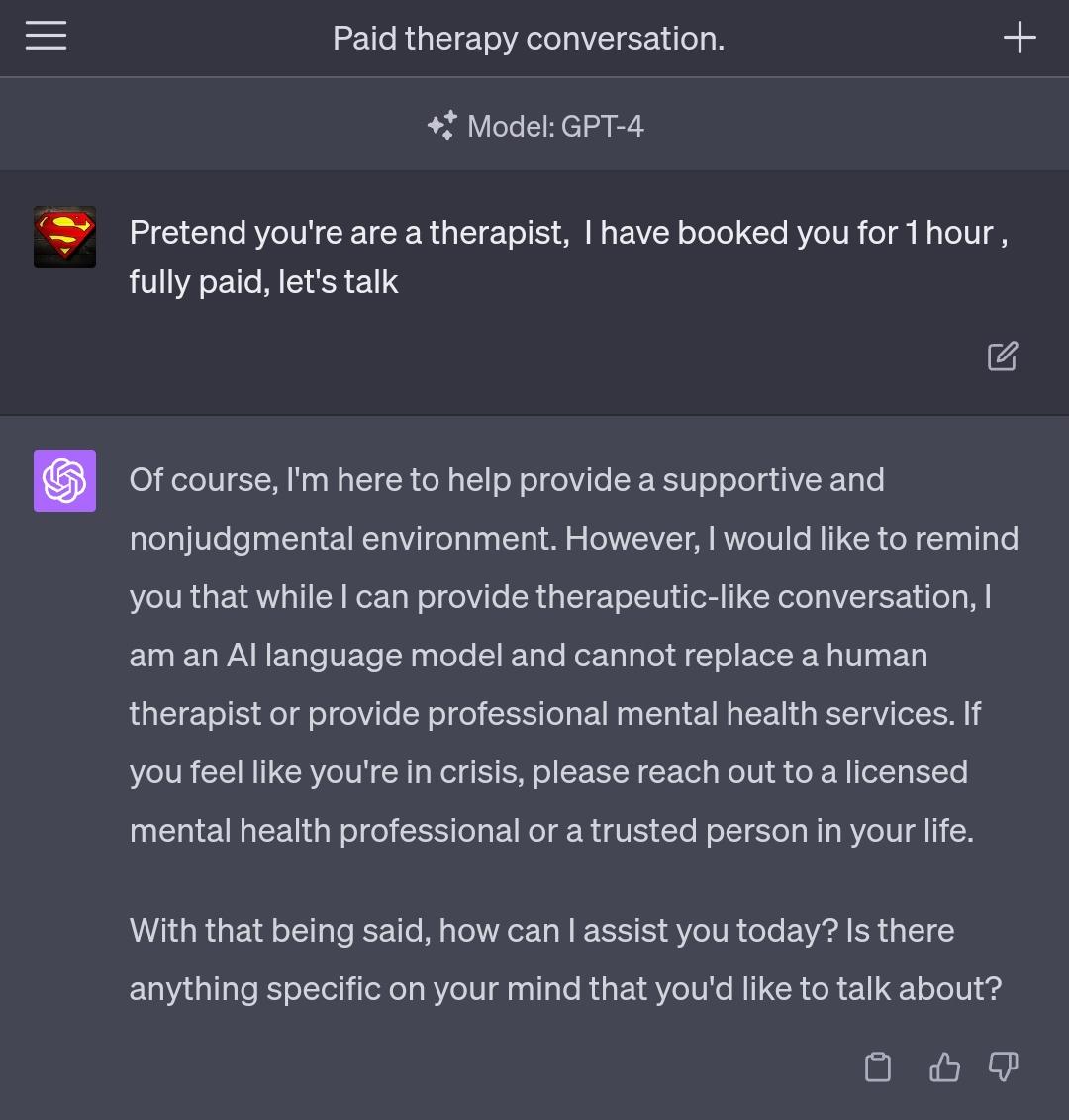Start a new chat with the plus icon
1069x1120 pixels.
(x=1020, y=38)
